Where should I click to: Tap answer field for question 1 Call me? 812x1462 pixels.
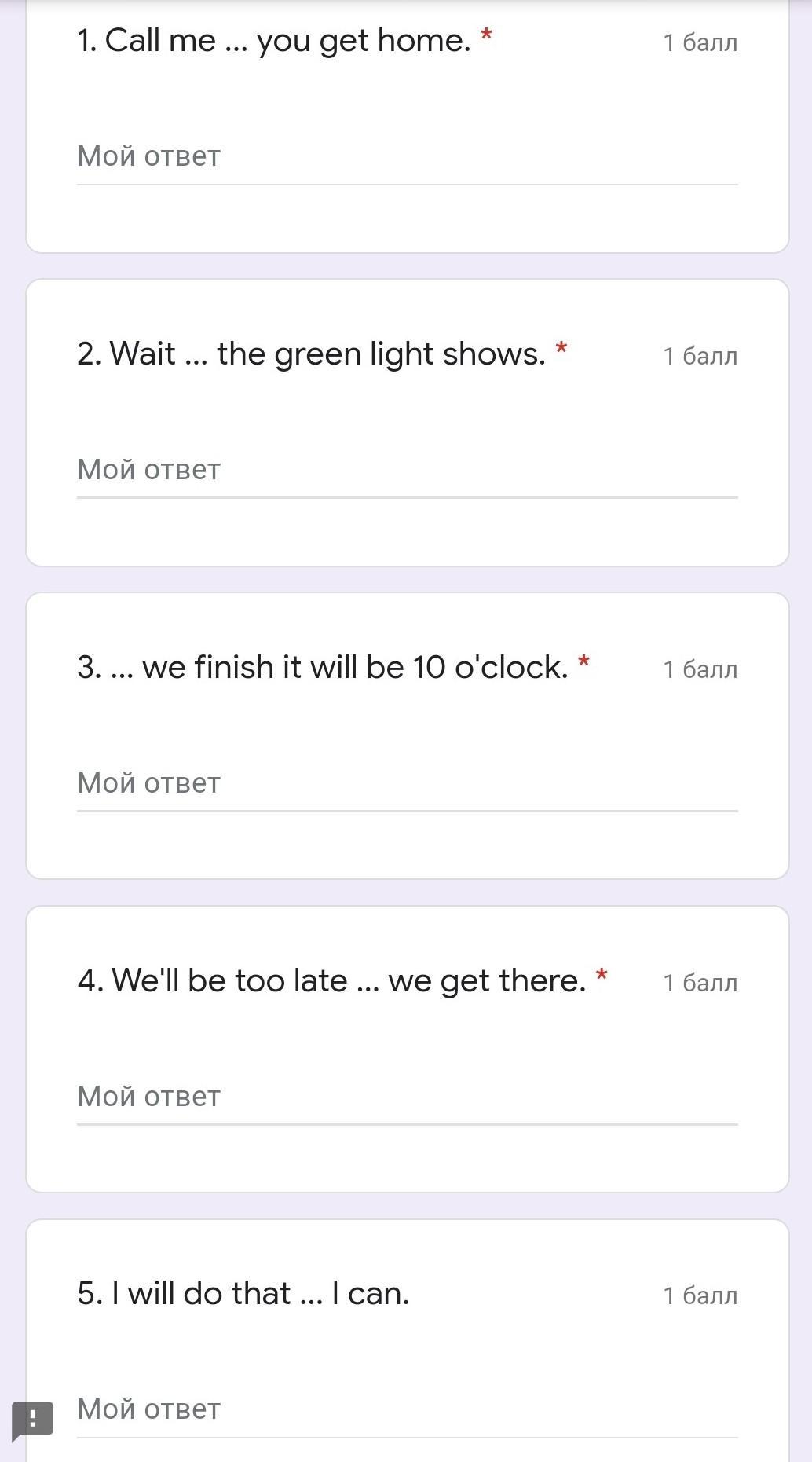coord(407,156)
